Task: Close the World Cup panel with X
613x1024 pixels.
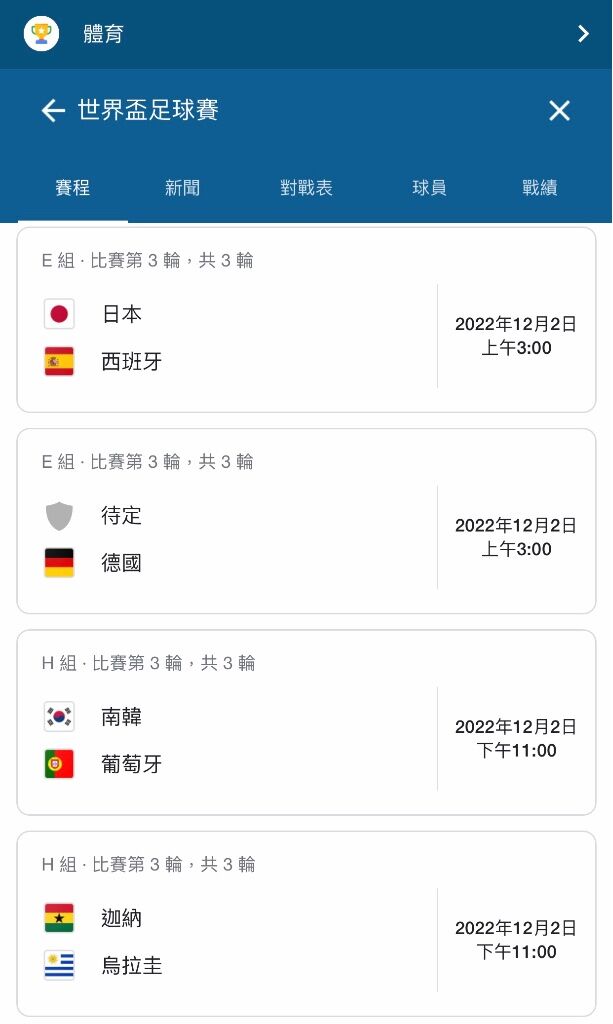Action: tap(559, 110)
